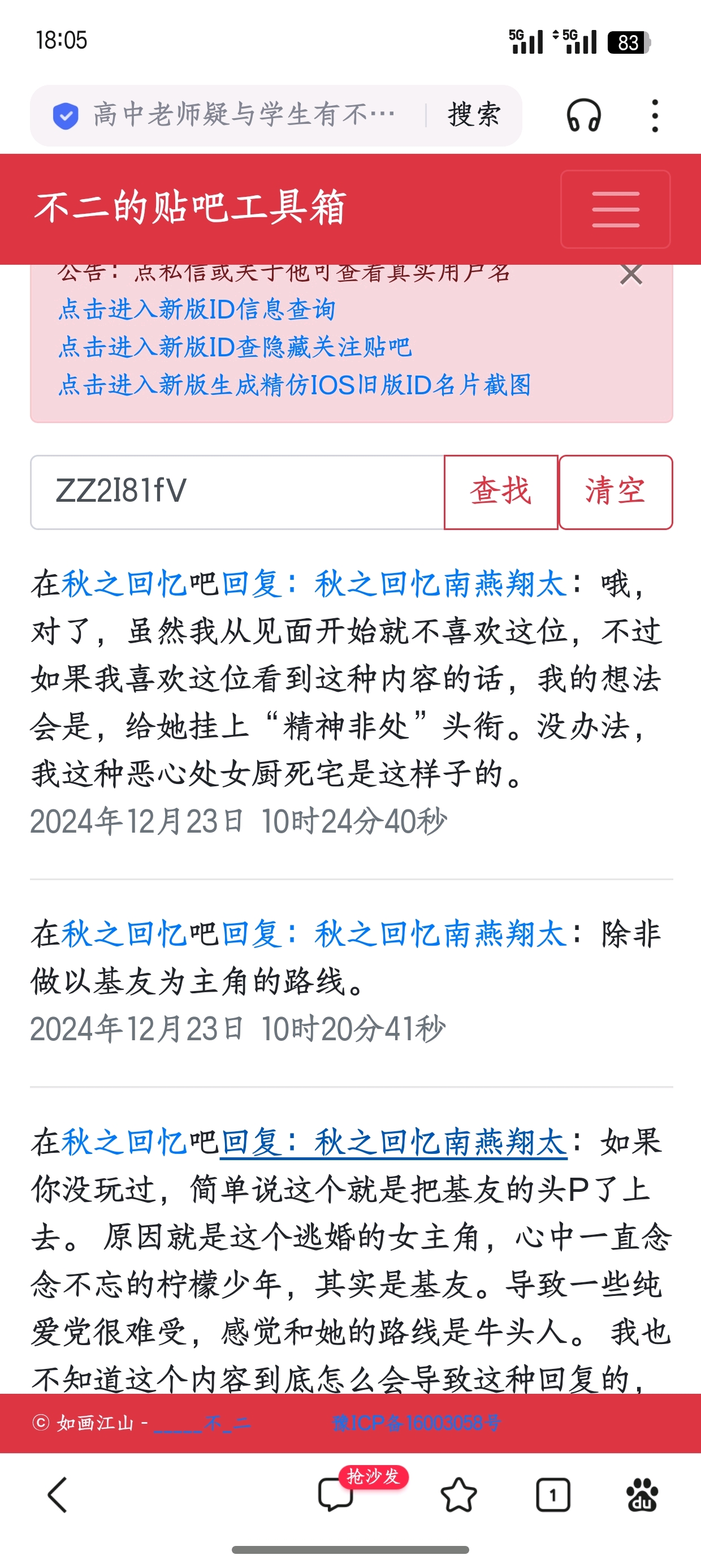
Task: Bookmark this page with star icon
Action: tap(458, 1494)
